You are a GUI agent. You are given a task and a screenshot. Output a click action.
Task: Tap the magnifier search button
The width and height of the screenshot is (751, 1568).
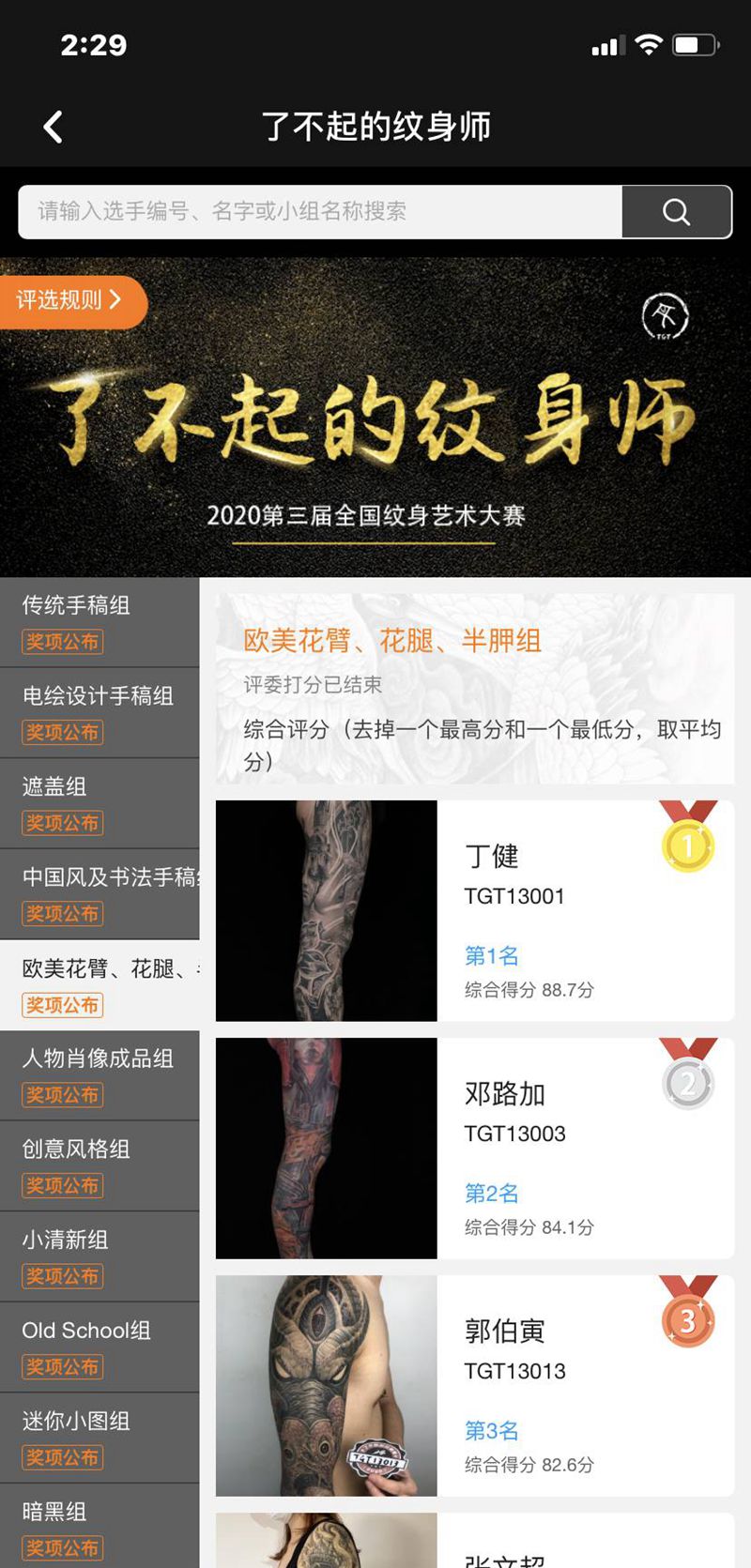pyautogui.click(x=676, y=211)
